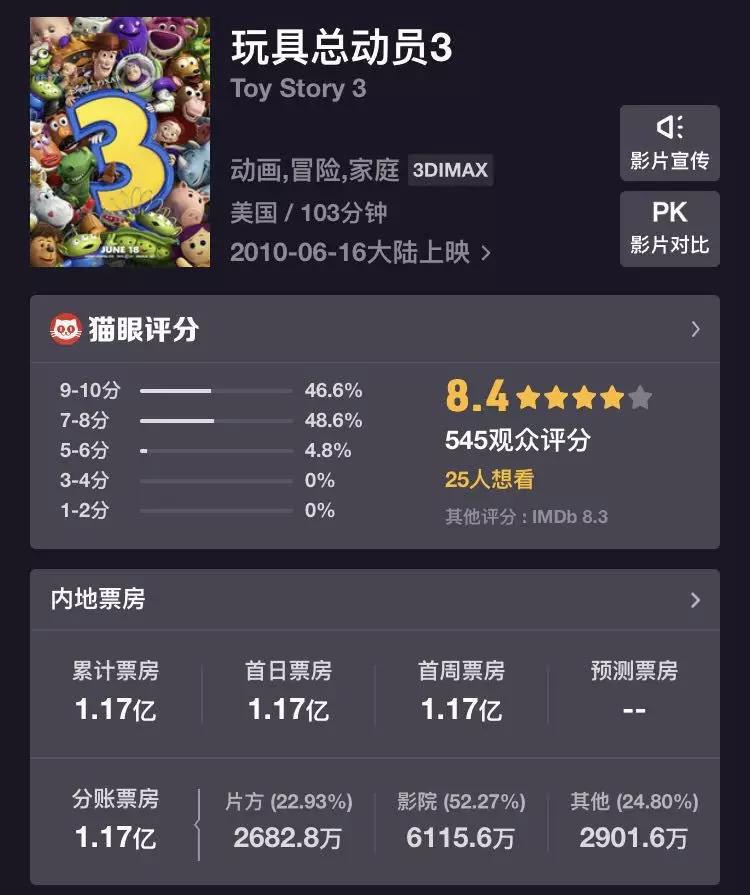The height and width of the screenshot is (895, 750).
Task: Click the Maoyan cat rating icon
Action: click(x=66, y=327)
